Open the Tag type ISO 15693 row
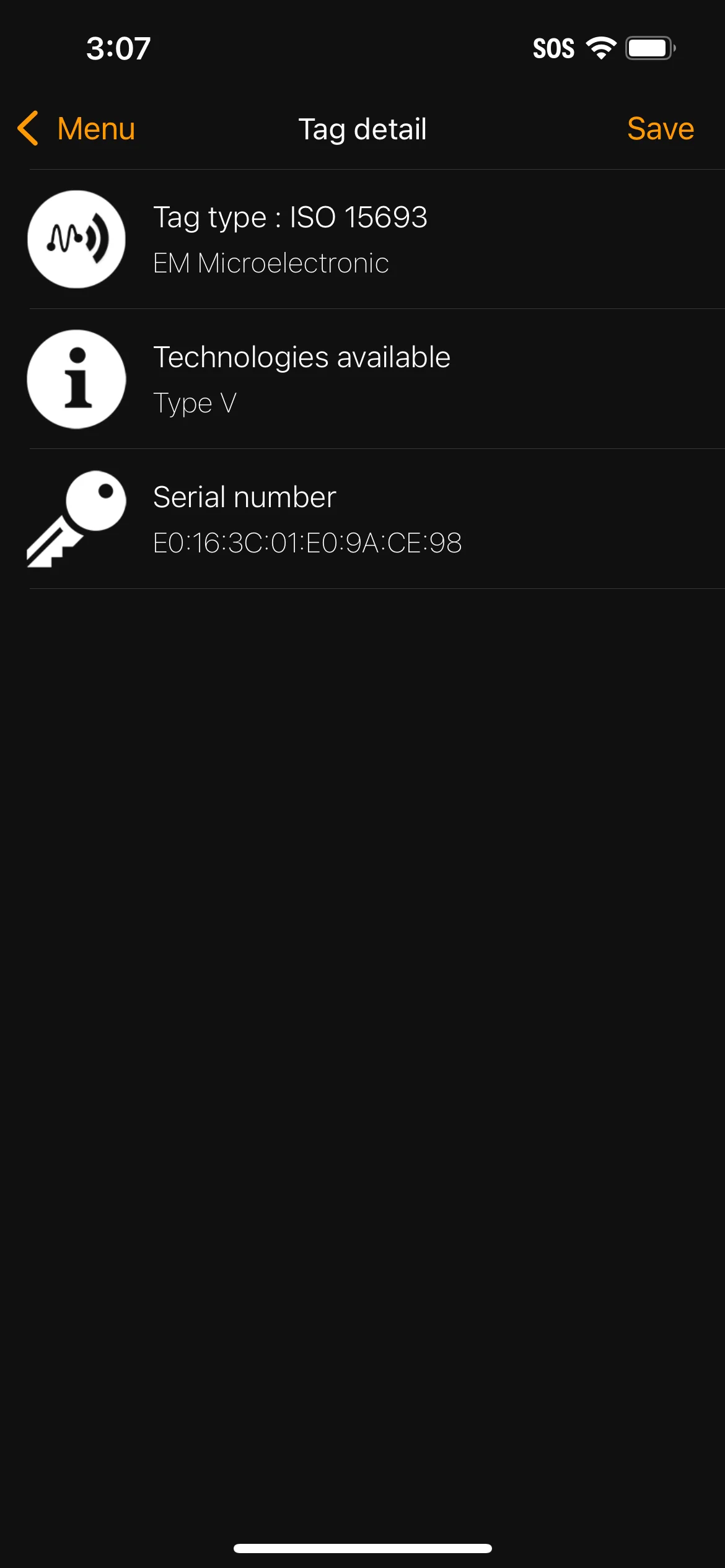725x1568 pixels. tap(362, 239)
